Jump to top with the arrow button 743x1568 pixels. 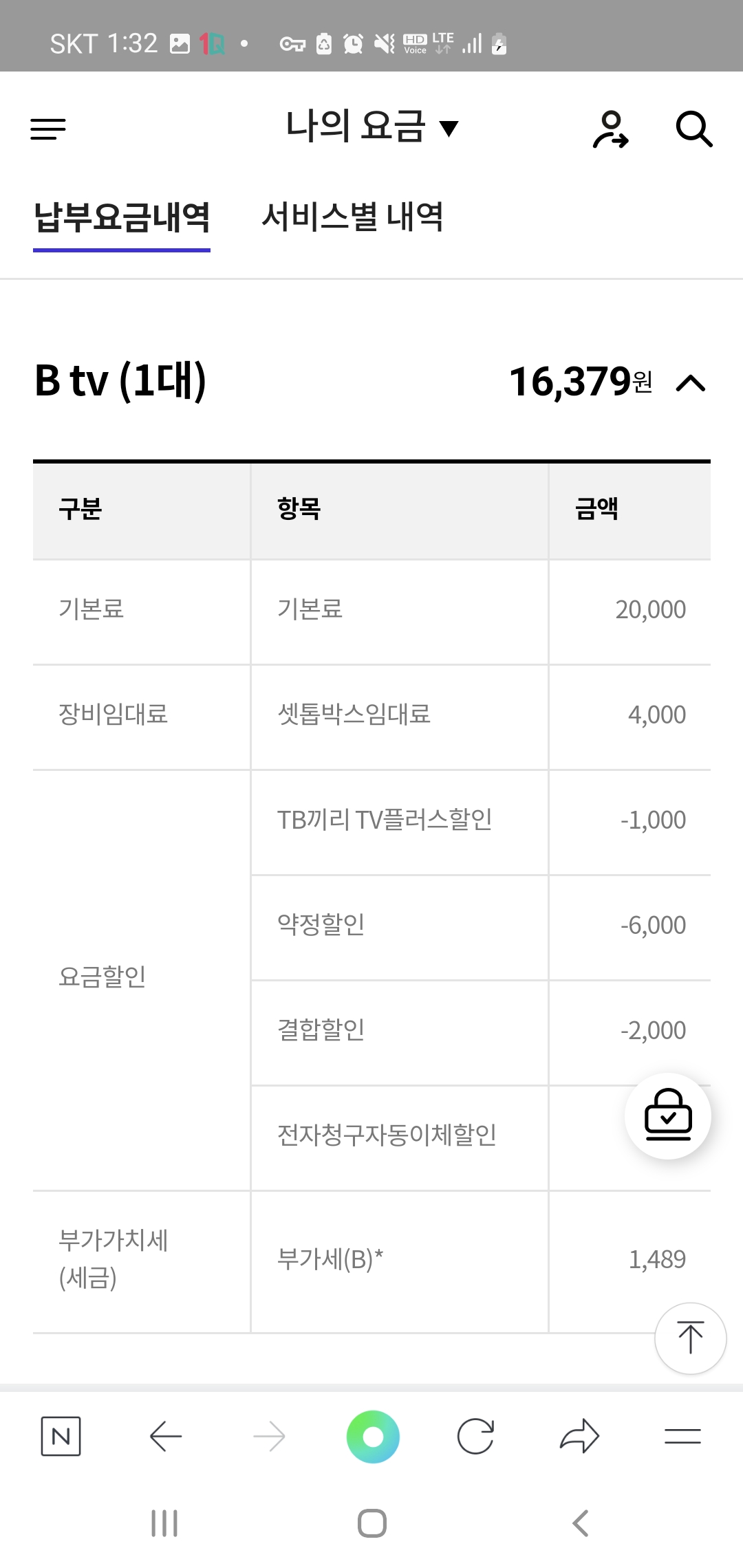click(690, 1338)
